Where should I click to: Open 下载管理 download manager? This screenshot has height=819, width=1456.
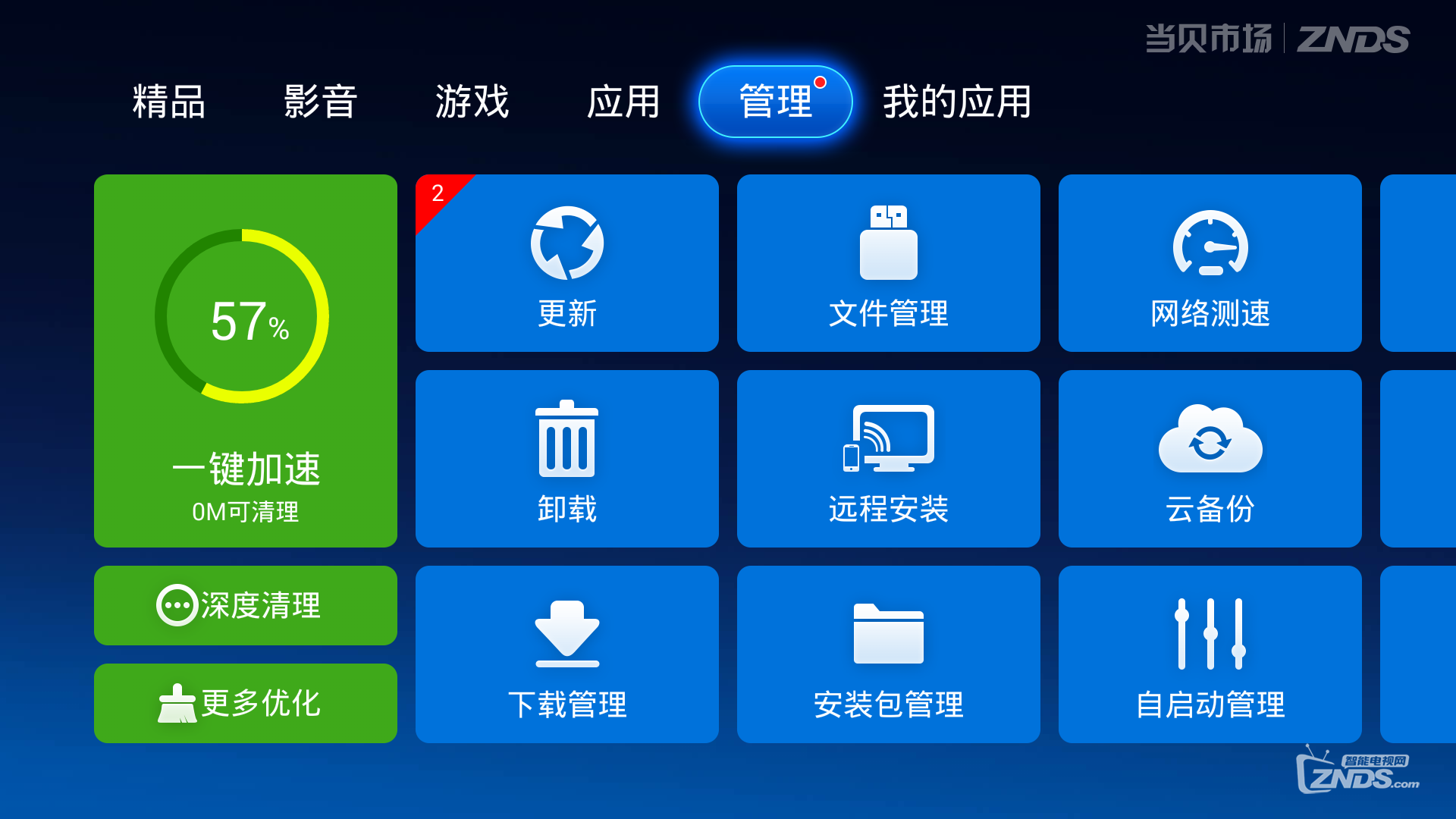pos(566,654)
